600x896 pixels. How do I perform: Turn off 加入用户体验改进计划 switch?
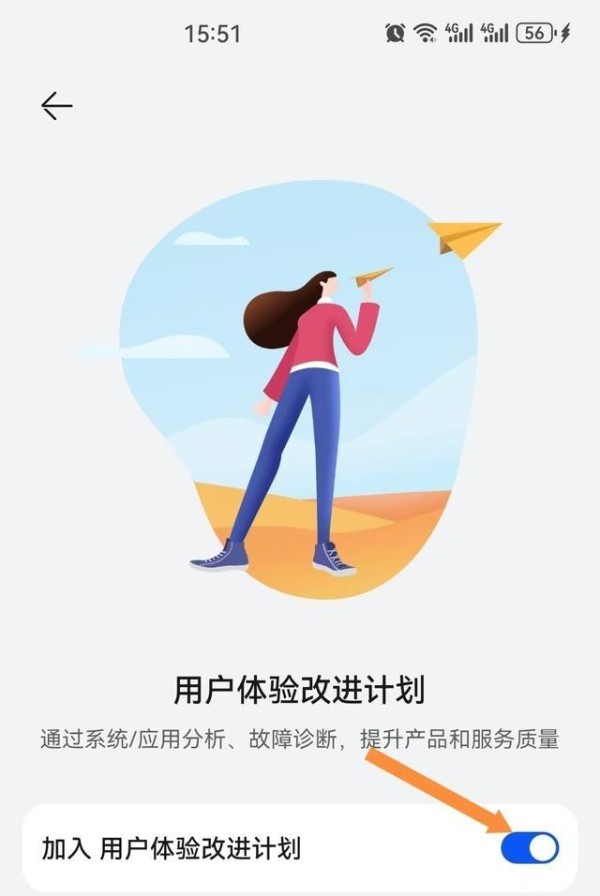click(529, 848)
